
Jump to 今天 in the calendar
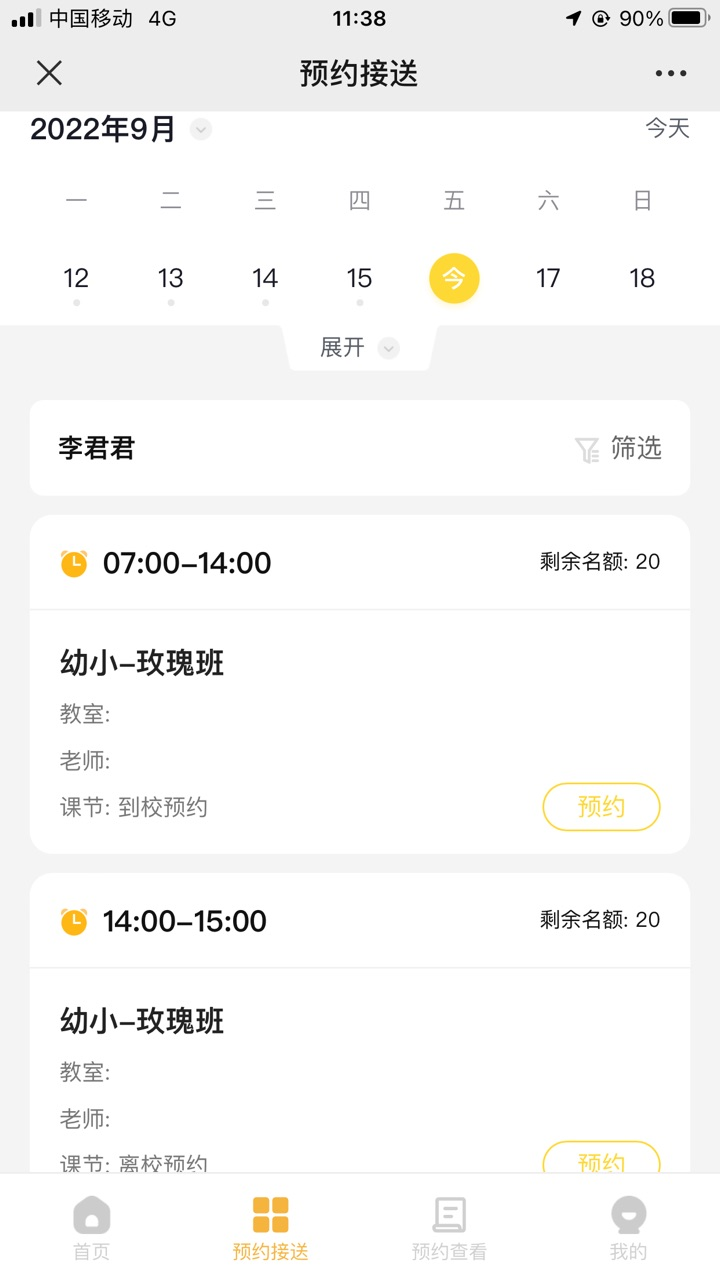(x=667, y=128)
